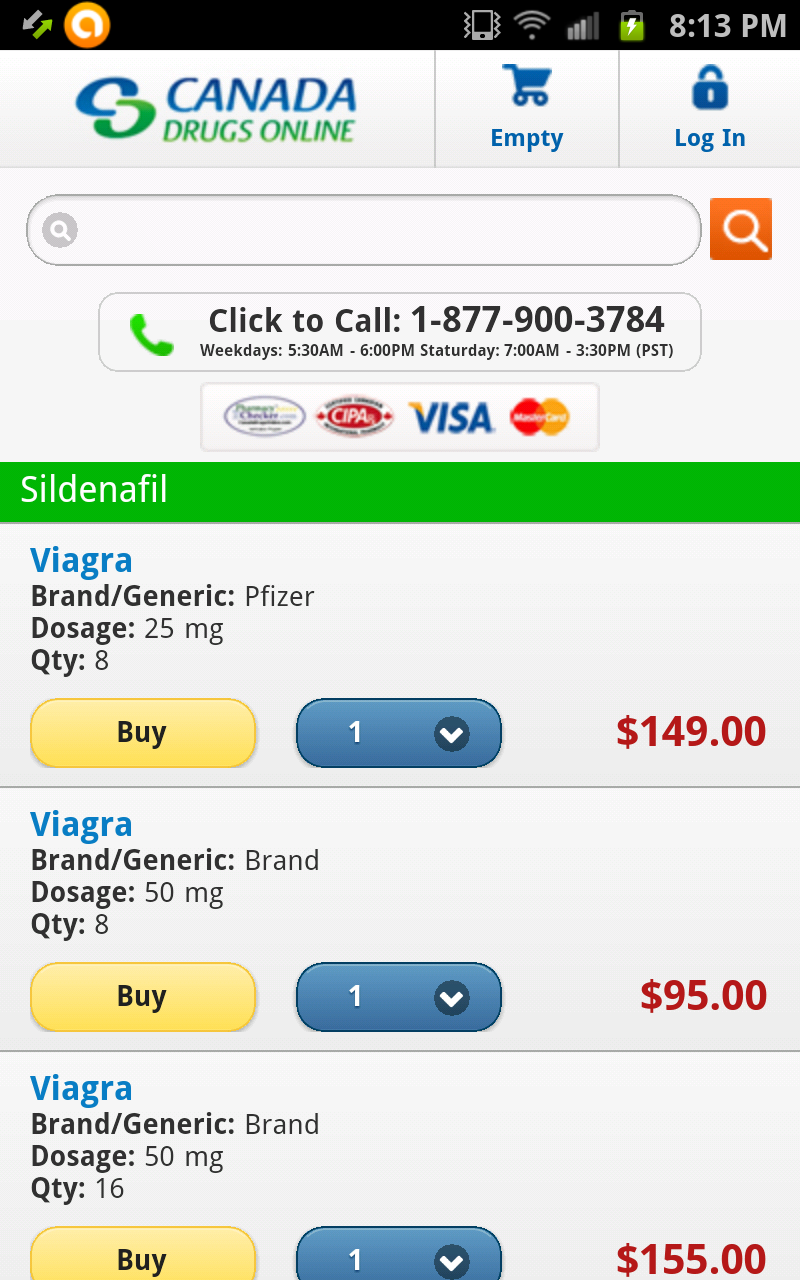Open the Viagra 50 mg Qty 8 link

(x=81, y=825)
